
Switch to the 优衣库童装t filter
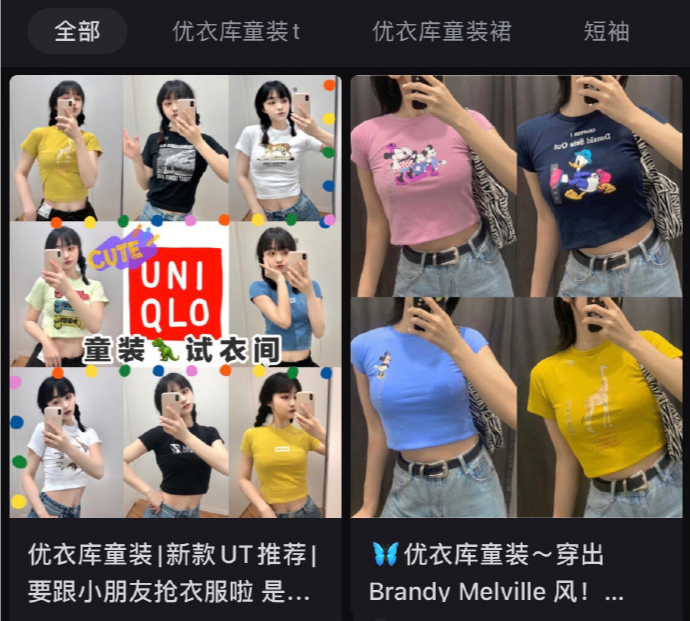point(236,31)
